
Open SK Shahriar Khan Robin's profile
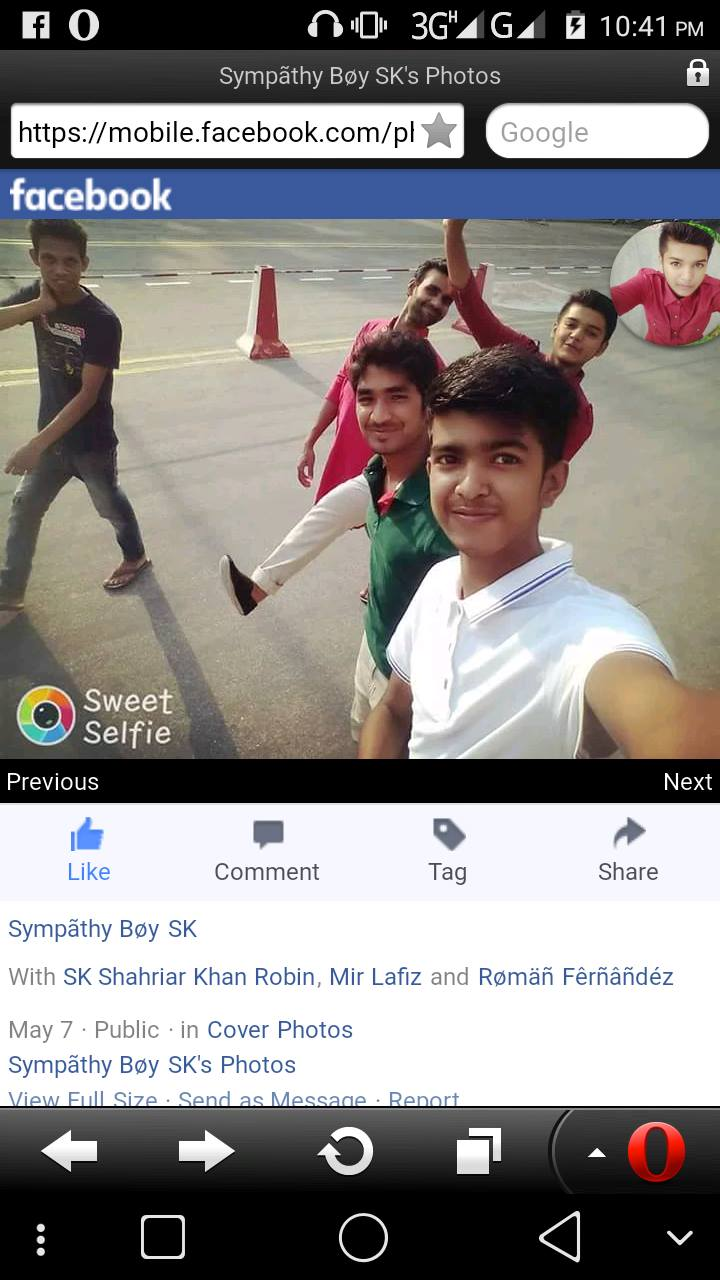pyautogui.click(x=189, y=977)
